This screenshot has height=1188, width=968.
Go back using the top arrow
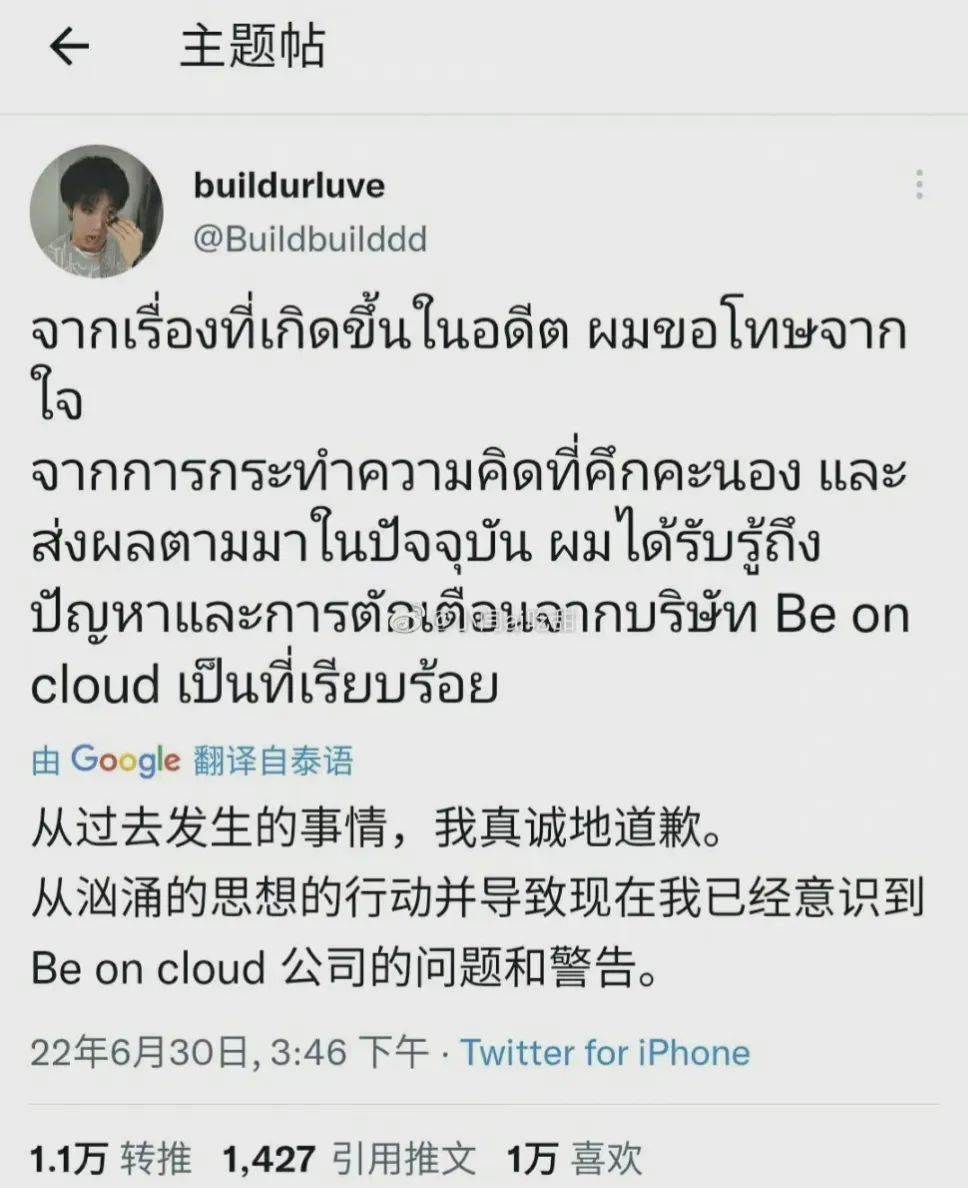[x=69, y=47]
